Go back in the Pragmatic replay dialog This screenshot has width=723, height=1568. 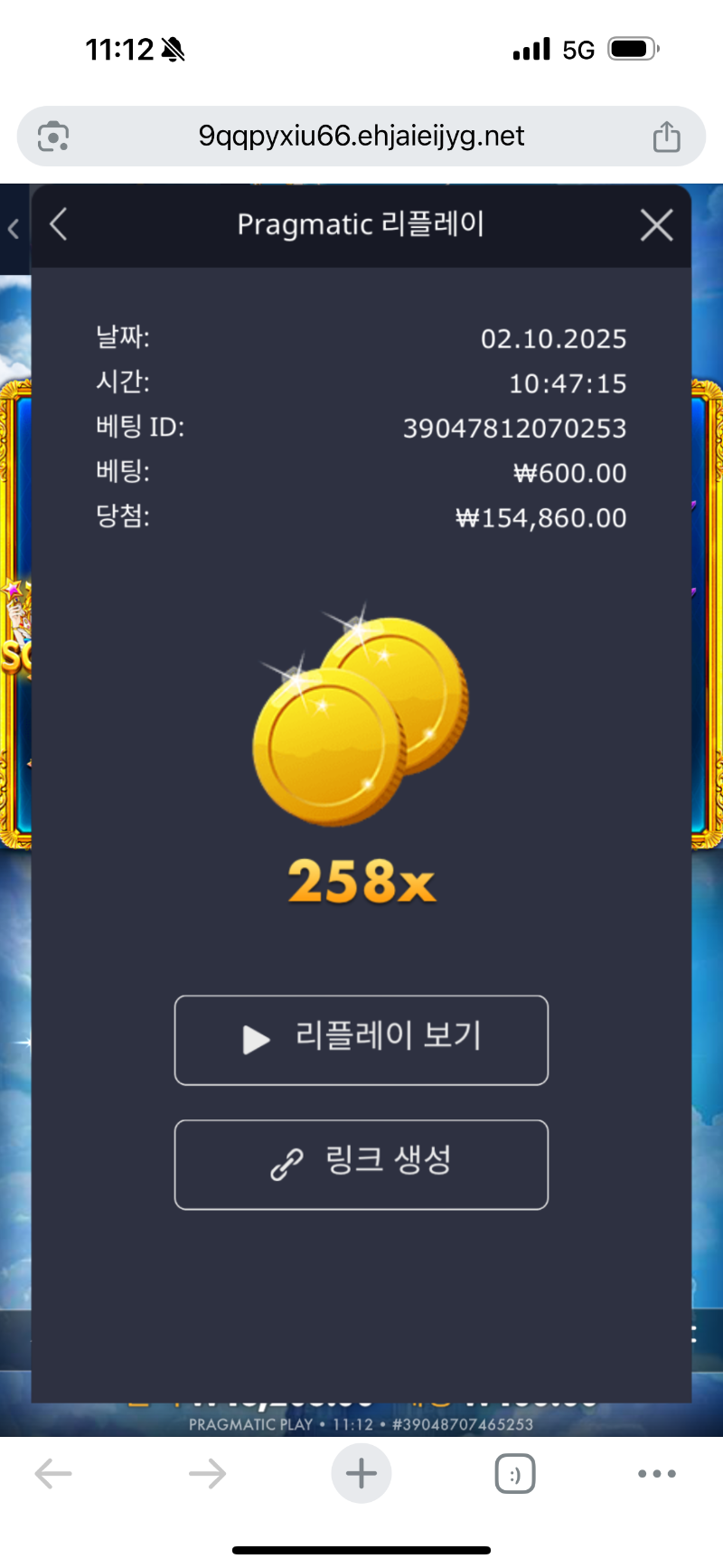[60, 224]
